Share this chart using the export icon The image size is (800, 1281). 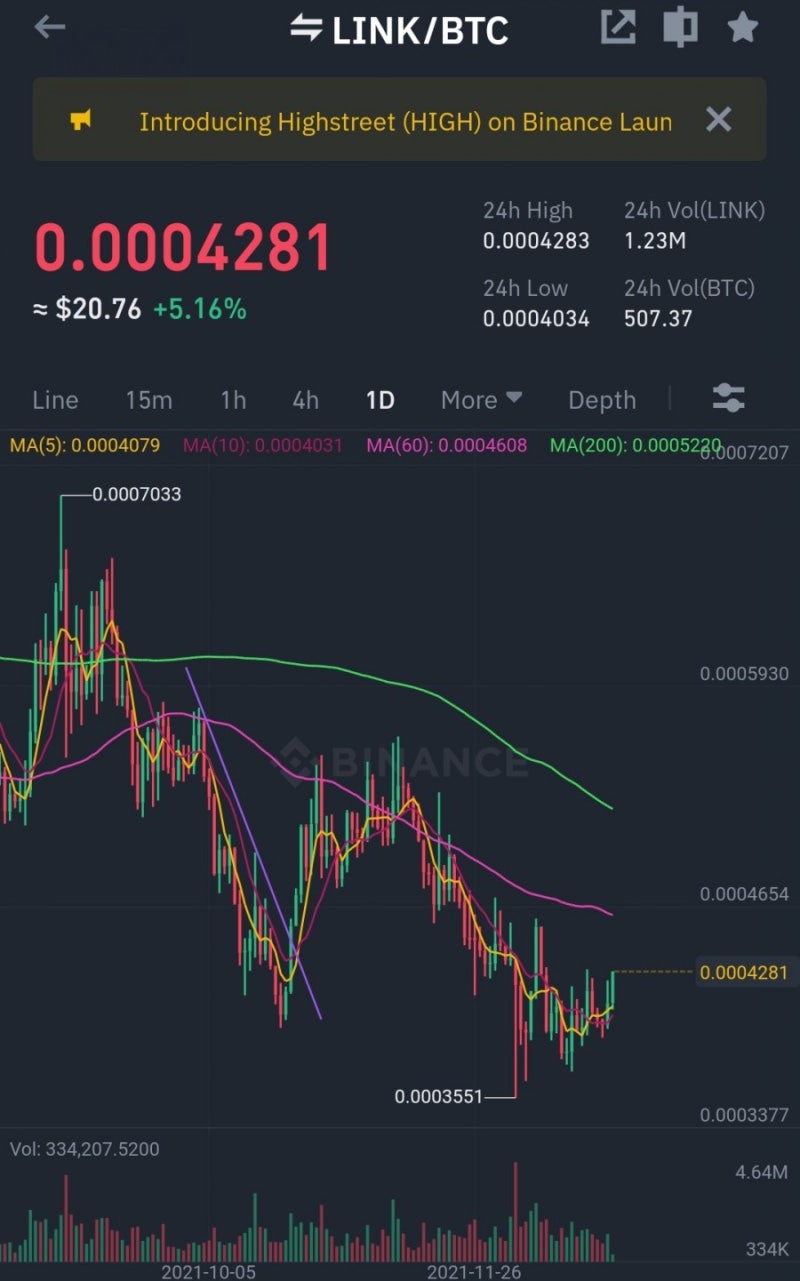(x=618, y=27)
